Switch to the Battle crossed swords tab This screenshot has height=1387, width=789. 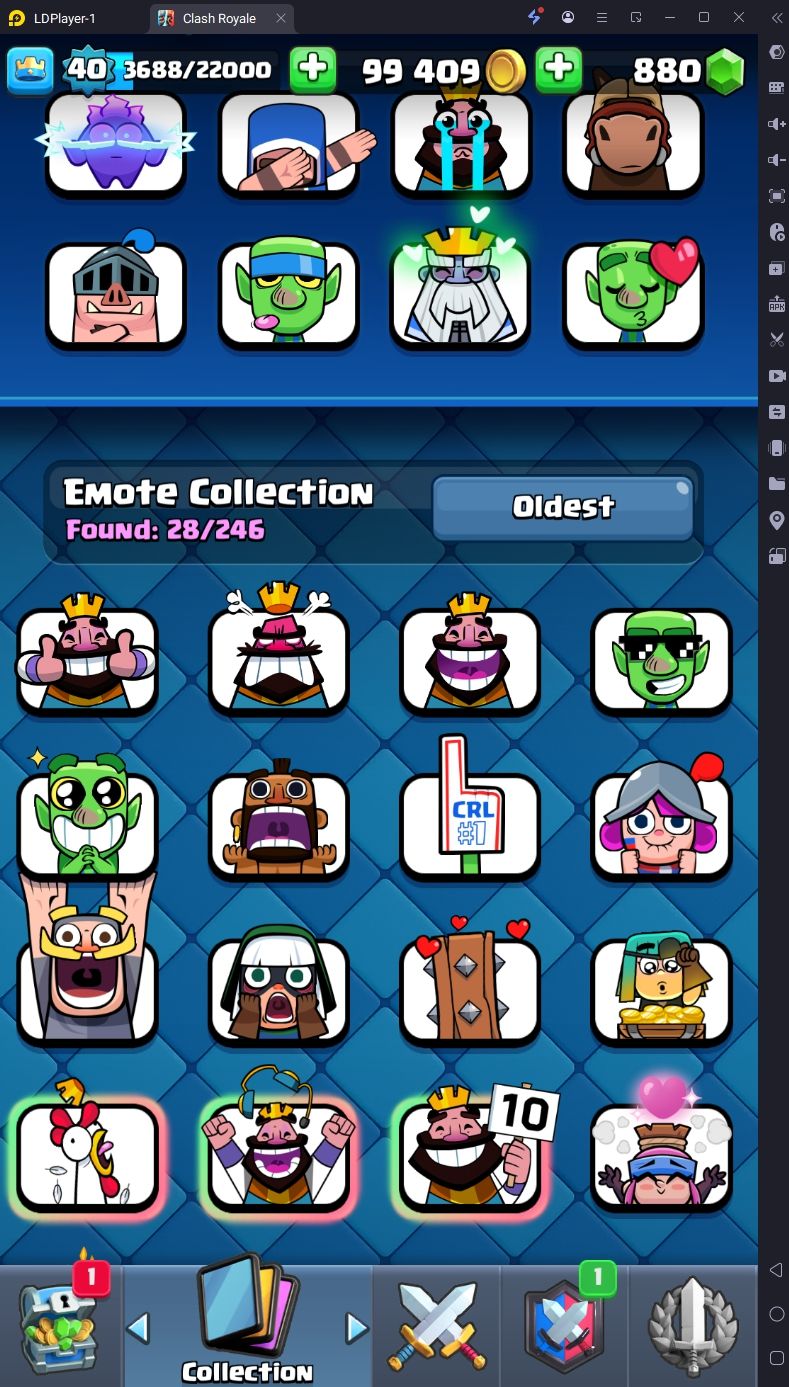point(436,1325)
